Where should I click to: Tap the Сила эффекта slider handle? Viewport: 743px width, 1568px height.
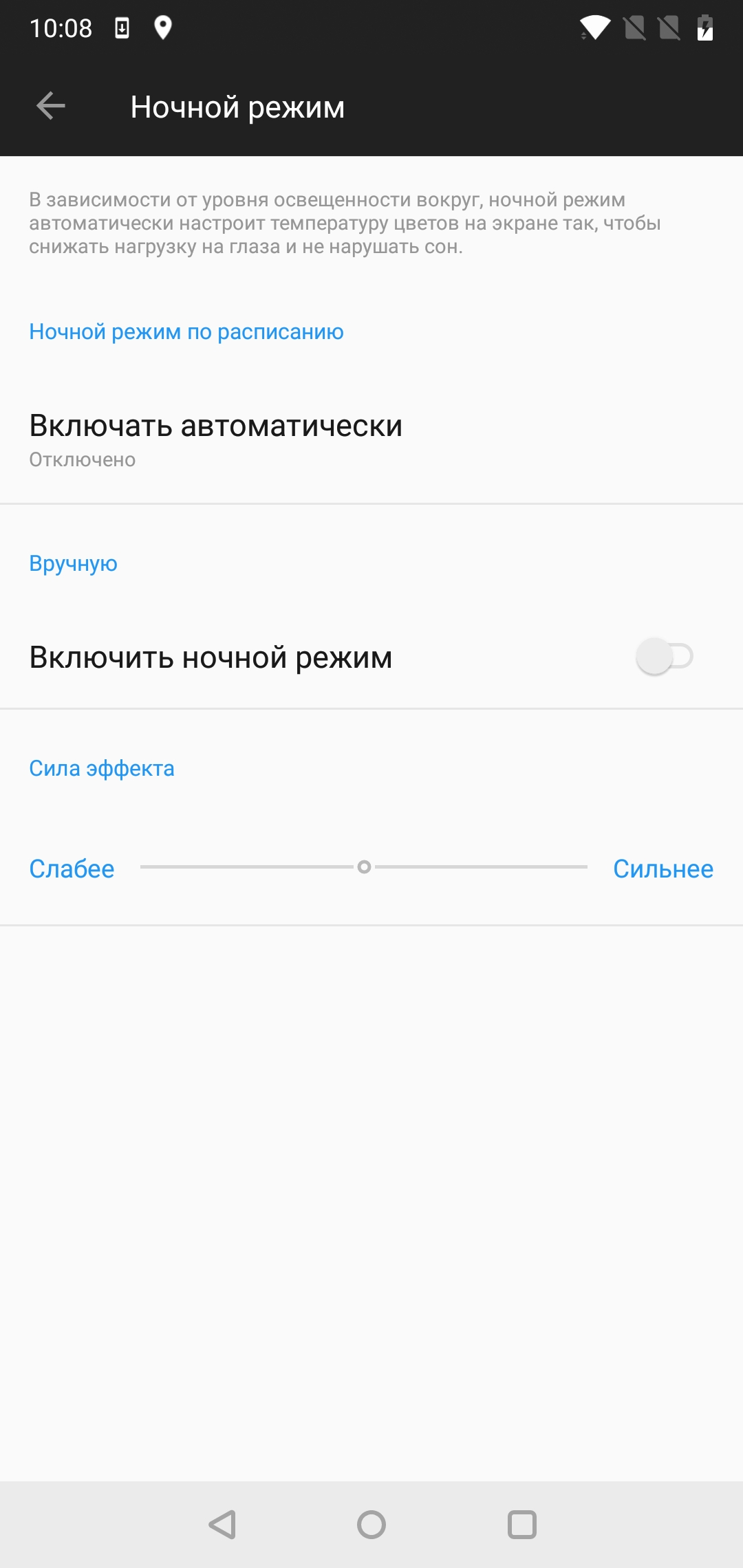coord(364,867)
